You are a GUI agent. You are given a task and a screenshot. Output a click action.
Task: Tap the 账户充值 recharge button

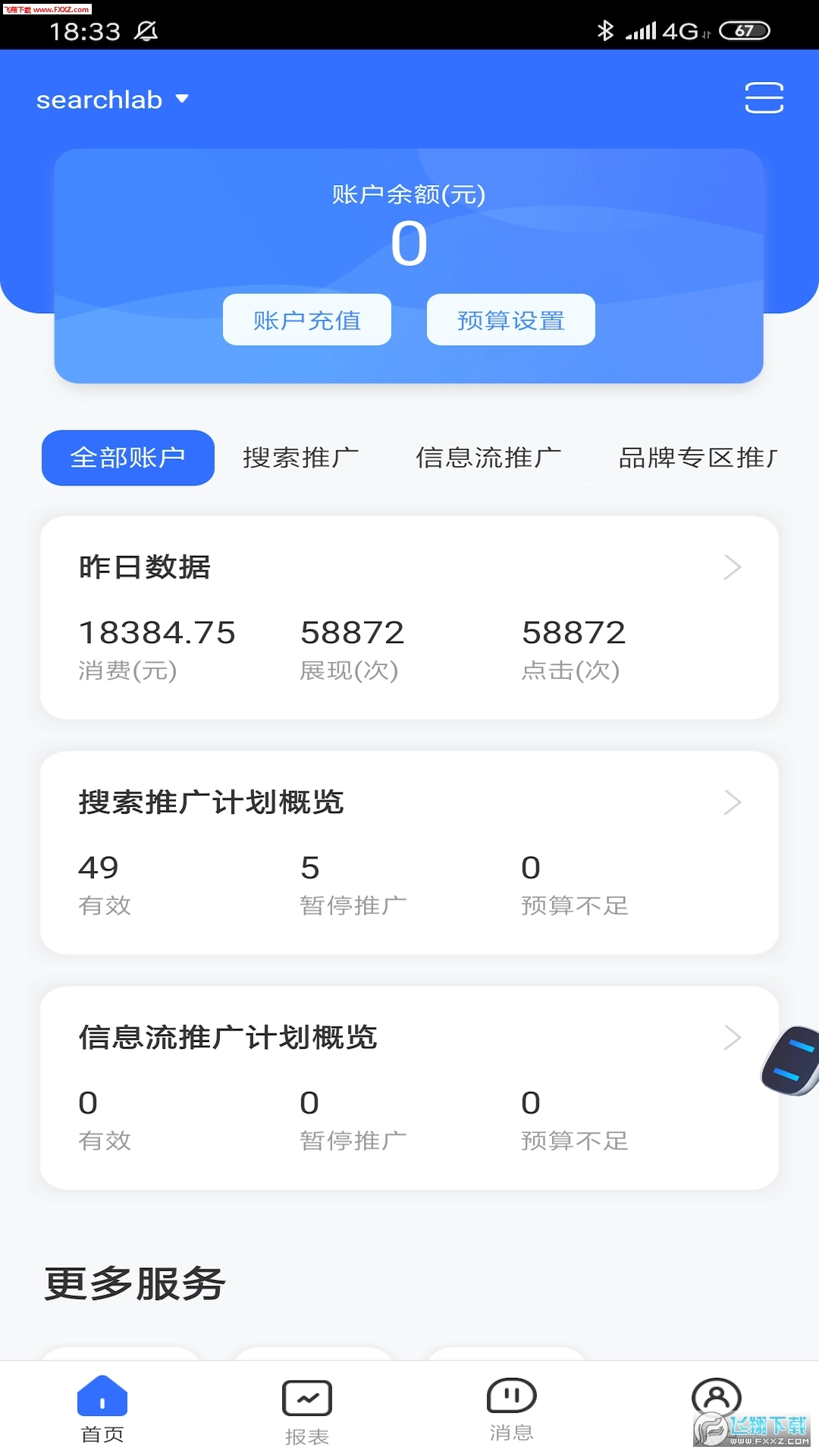pos(306,319)
